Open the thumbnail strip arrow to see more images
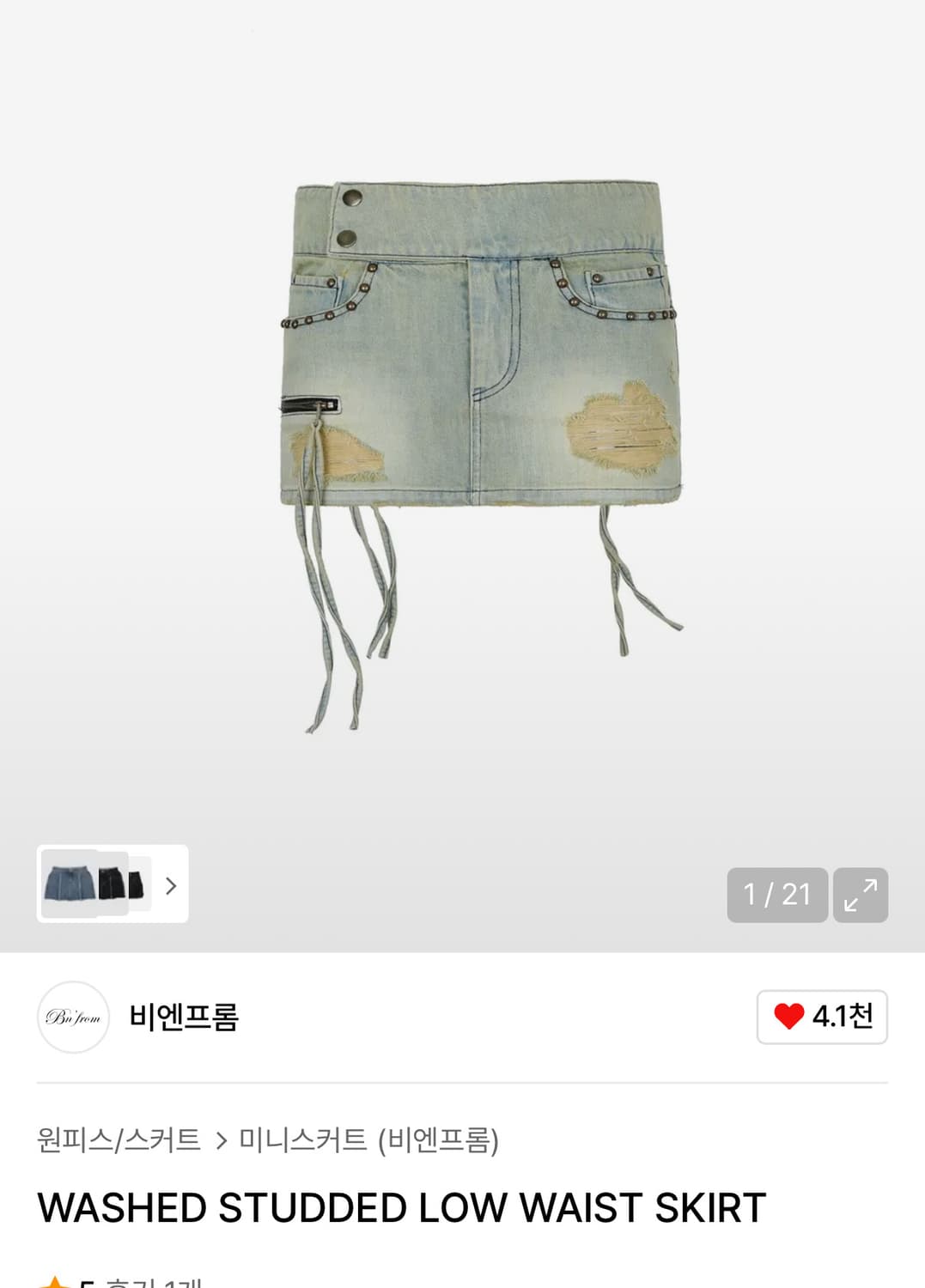The image size is (925, 1288). (x=171, y=884)
